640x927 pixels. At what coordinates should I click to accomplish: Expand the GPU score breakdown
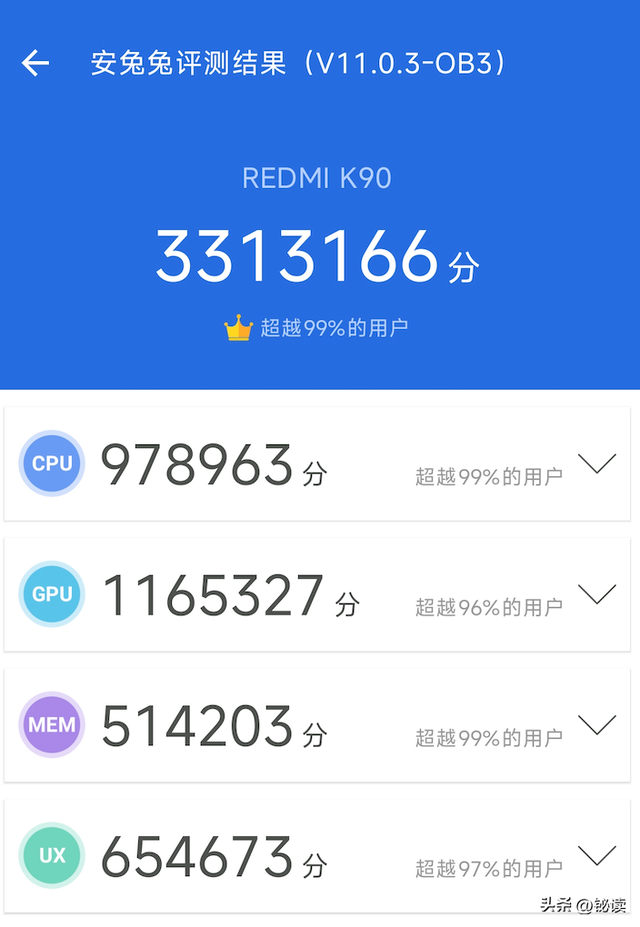[597, 595]
